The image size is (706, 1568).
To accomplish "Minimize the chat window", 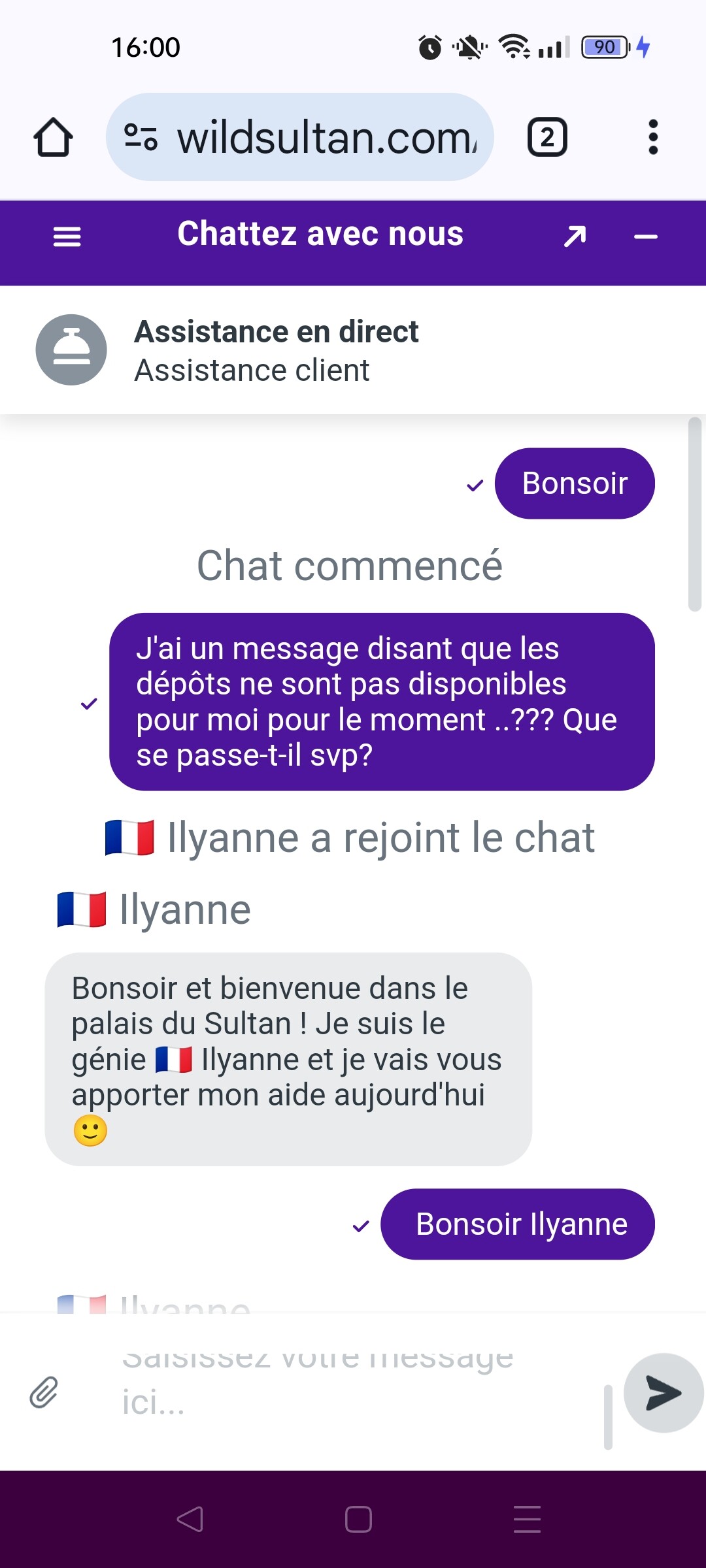I will pyautogui.click(x=646, y=237).
